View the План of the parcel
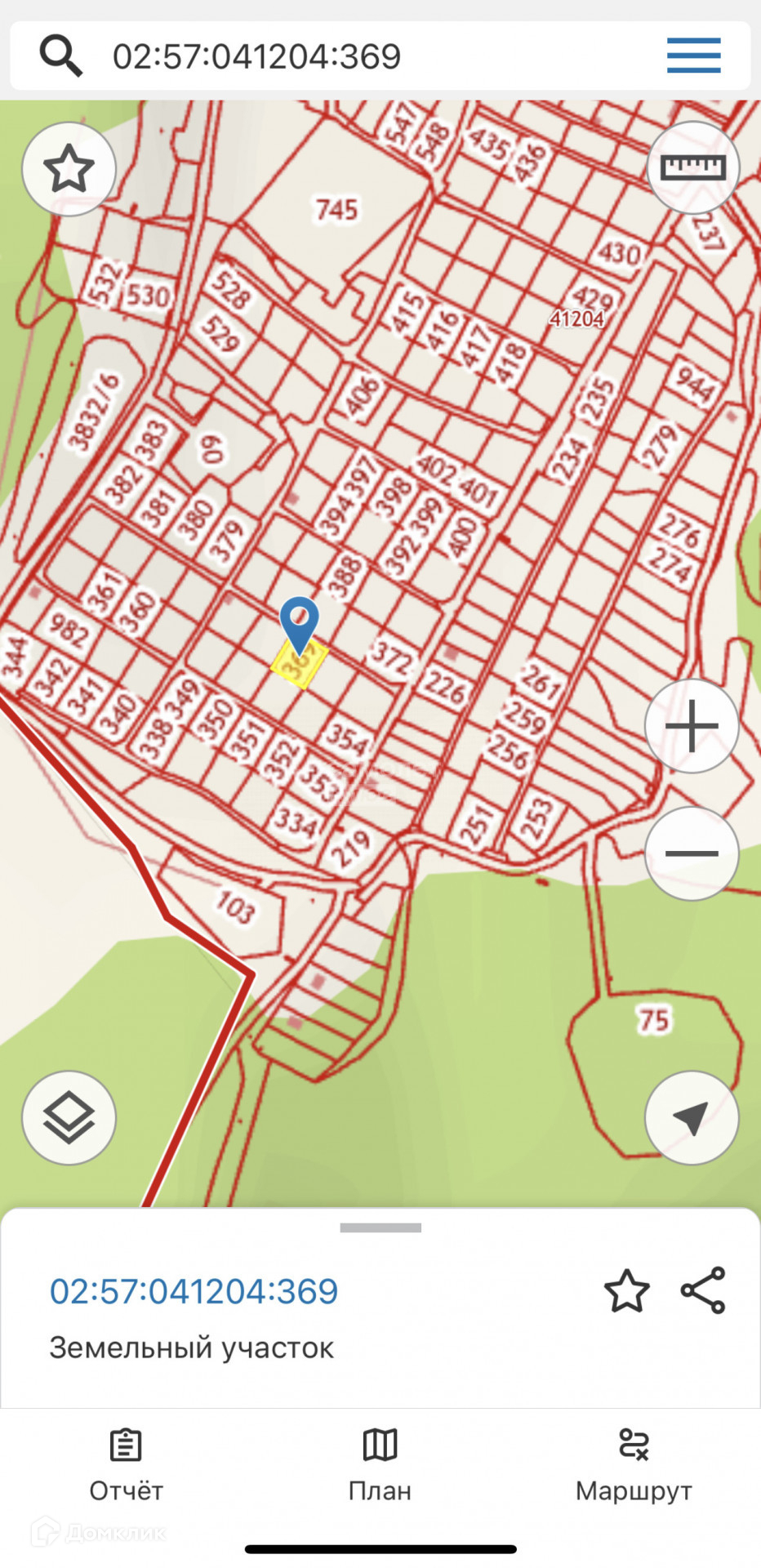The width and height of the screenshot is (761, 1568). click(x=380, y=1466)
